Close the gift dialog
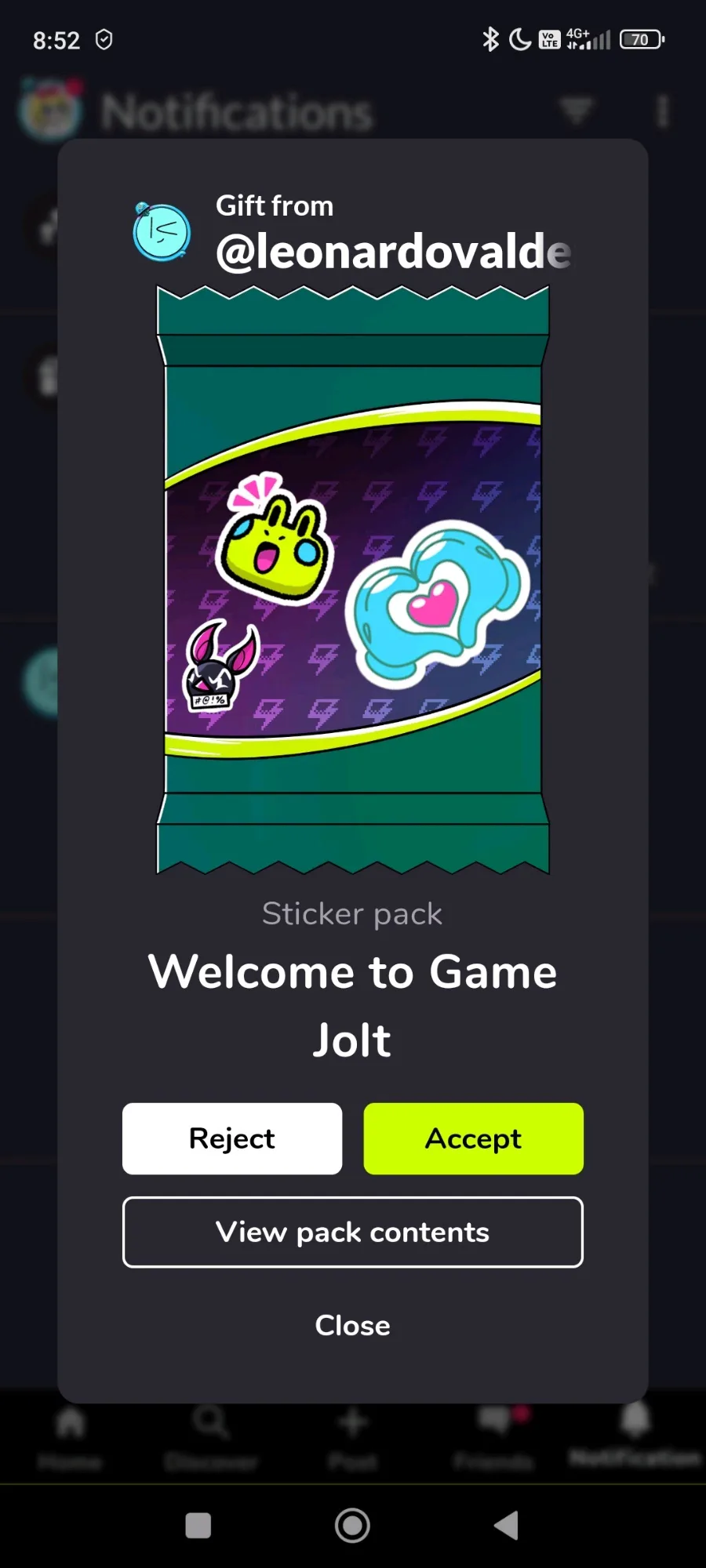The height and width of the screenshot is (1568, 706). click(x=353, y=1325)
